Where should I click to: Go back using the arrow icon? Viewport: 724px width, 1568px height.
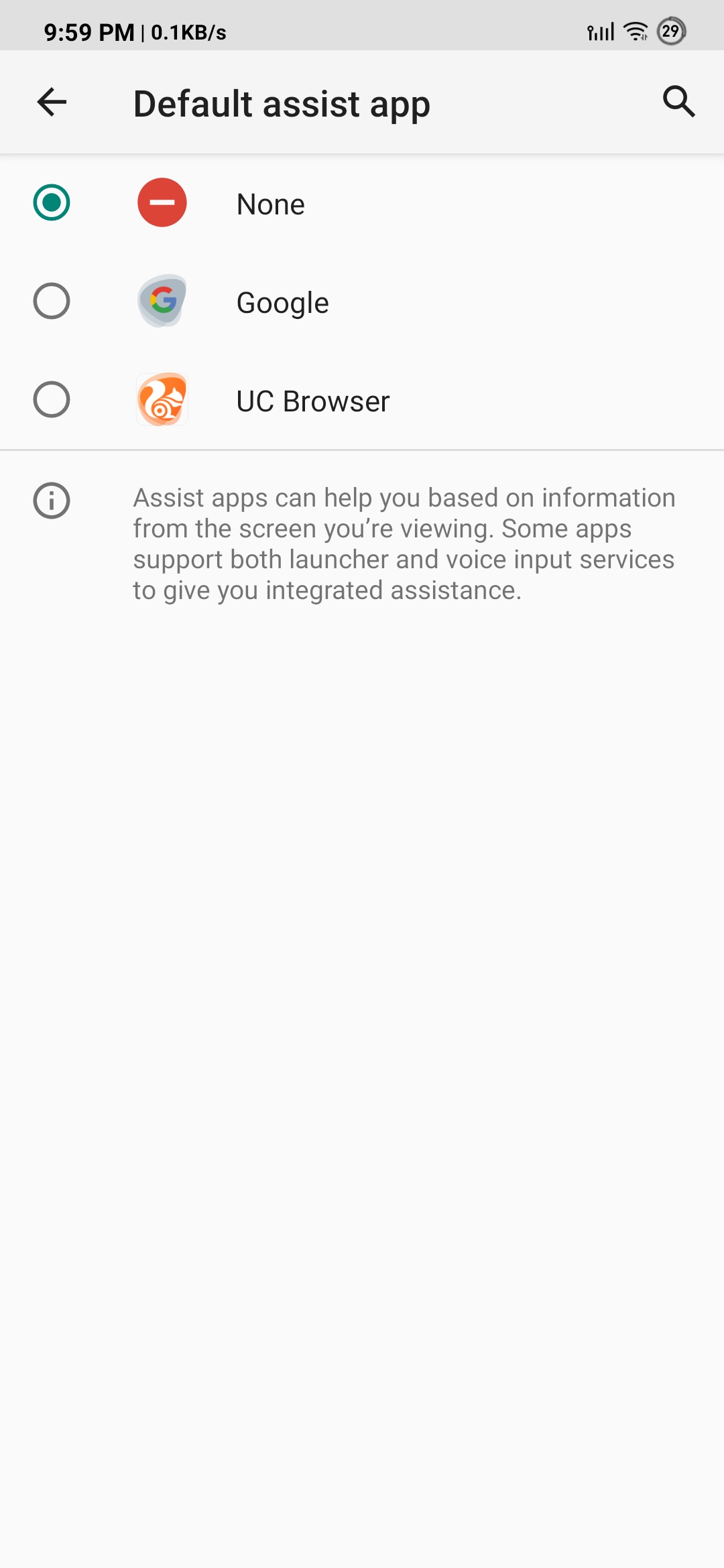(52, 103)
